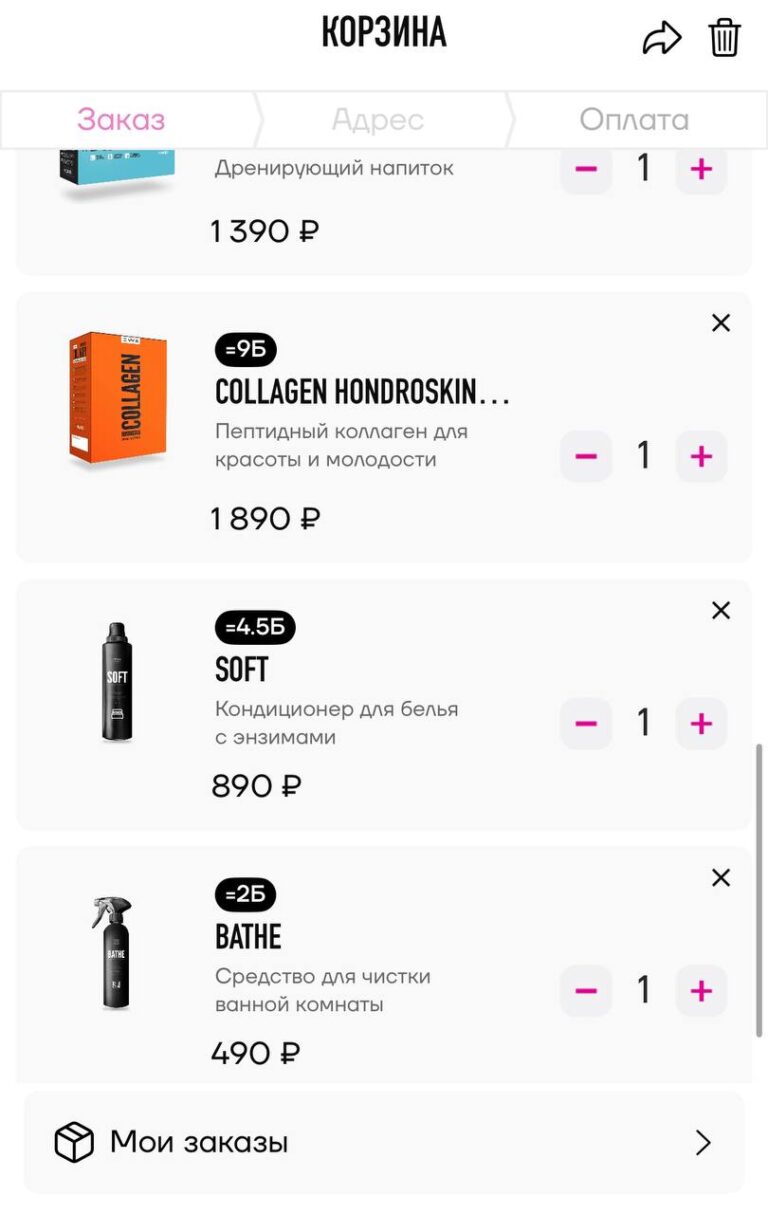
Task: Add one more SOFT conditioner
Action: 701,724
